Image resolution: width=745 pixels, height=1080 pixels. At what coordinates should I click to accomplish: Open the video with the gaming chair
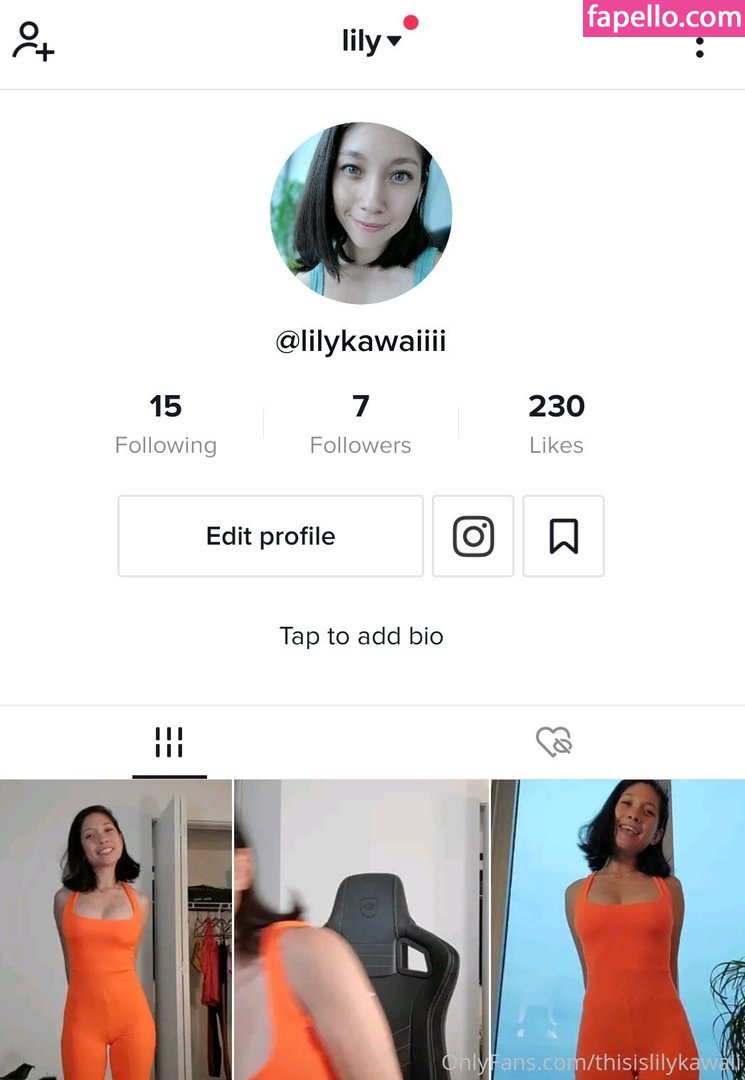(x=361, y=930)
